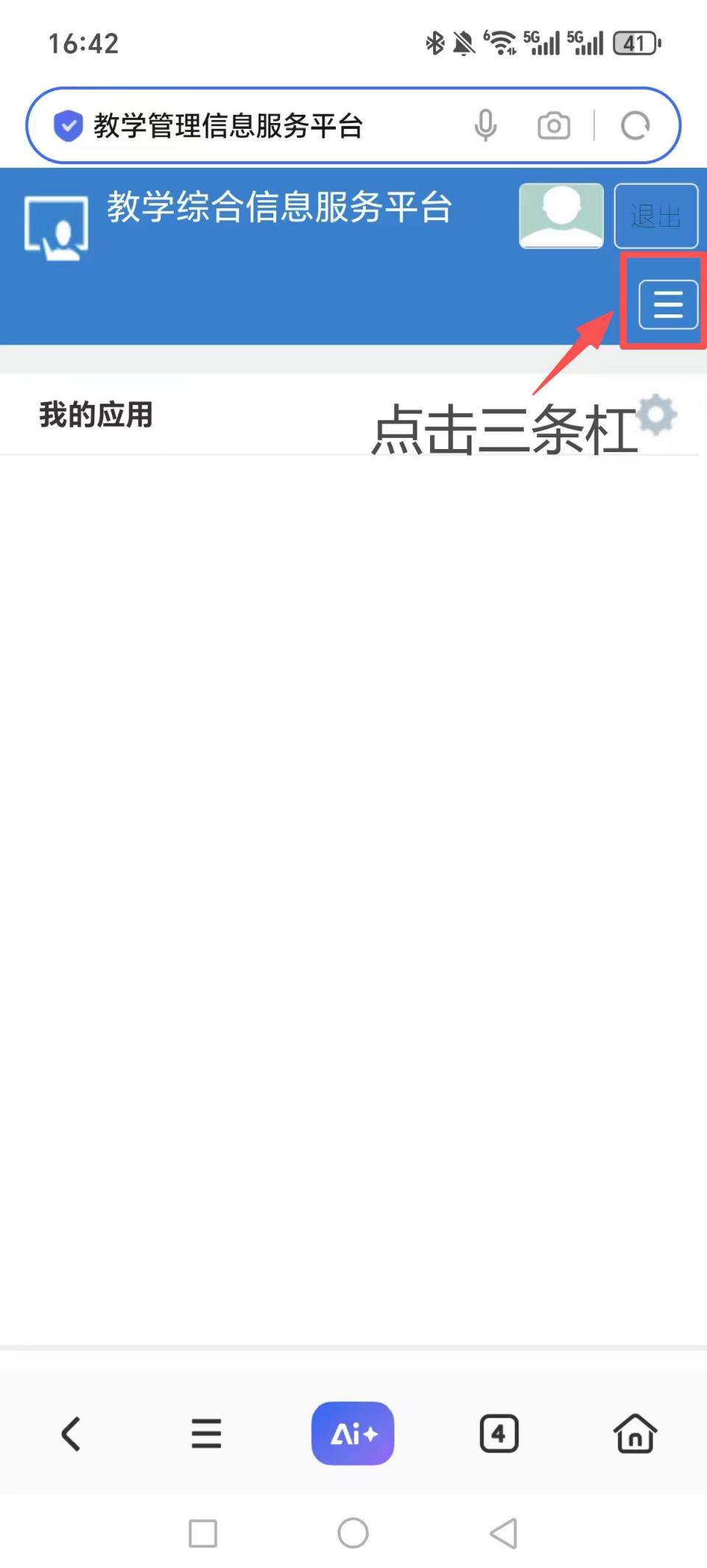Viewport: 707px width, 1568px height.
Task: Open the hamburger menu in the blue header
Action: coord(668,304)
